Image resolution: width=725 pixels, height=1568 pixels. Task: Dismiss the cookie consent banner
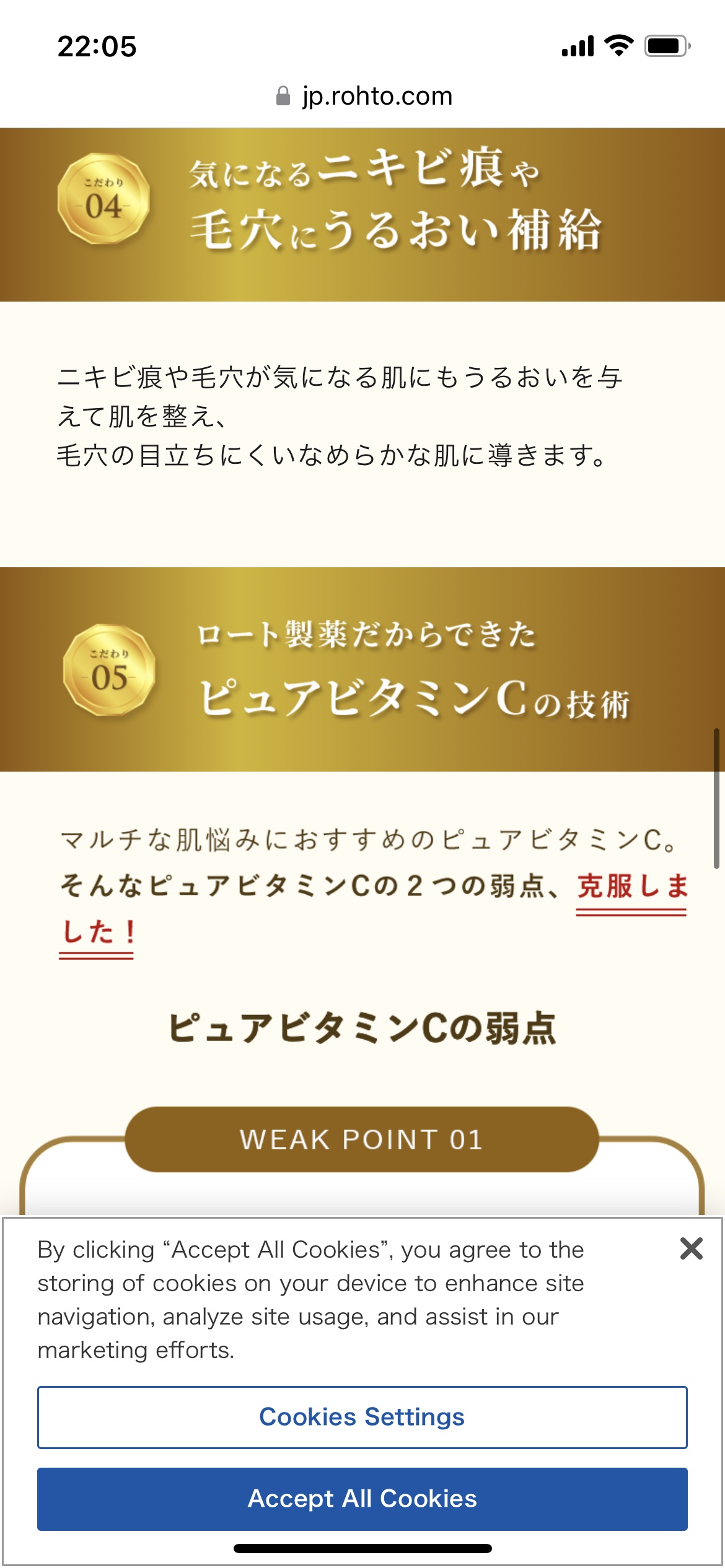coord(691,1248)
